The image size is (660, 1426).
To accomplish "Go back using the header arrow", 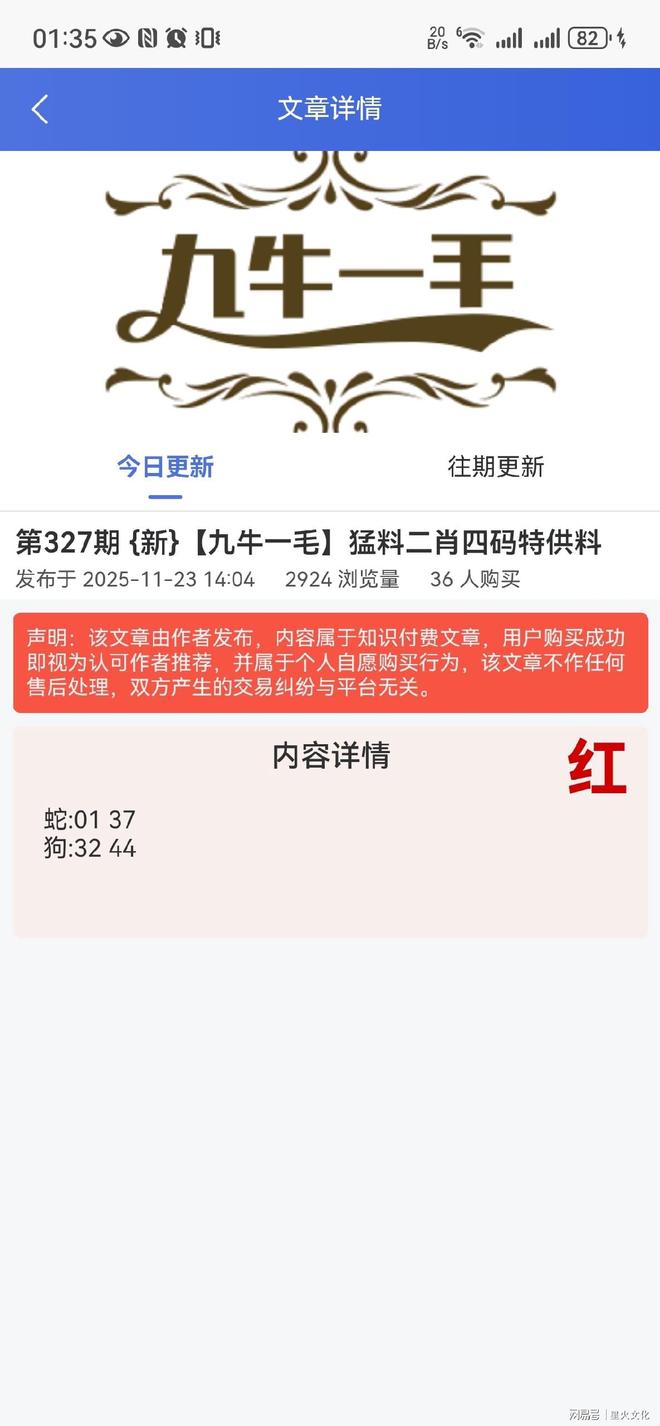I will click(x=40, y=109).
